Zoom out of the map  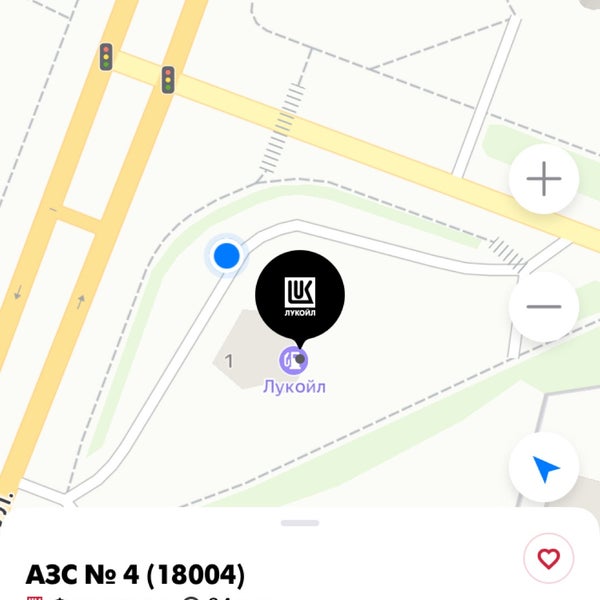coord(543,307)
